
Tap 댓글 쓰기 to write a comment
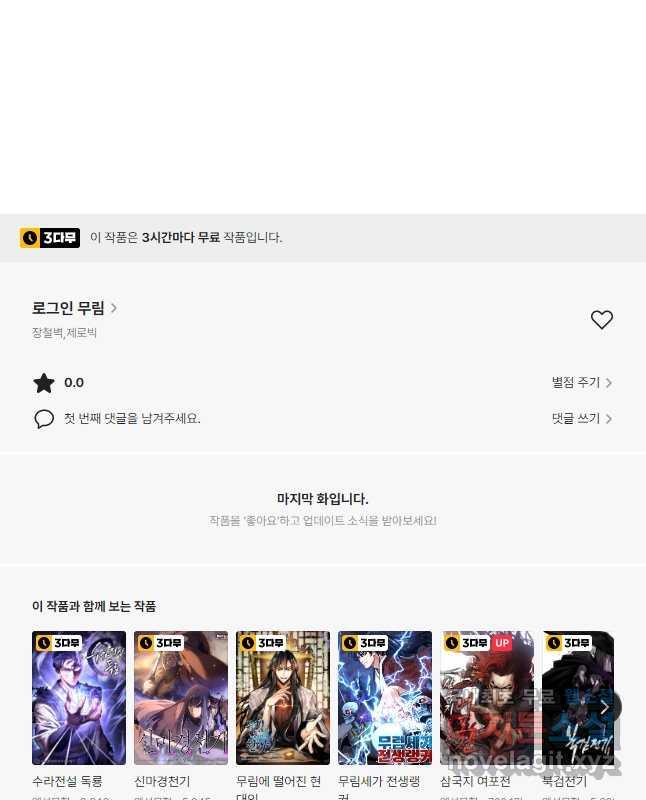point(581,418)
